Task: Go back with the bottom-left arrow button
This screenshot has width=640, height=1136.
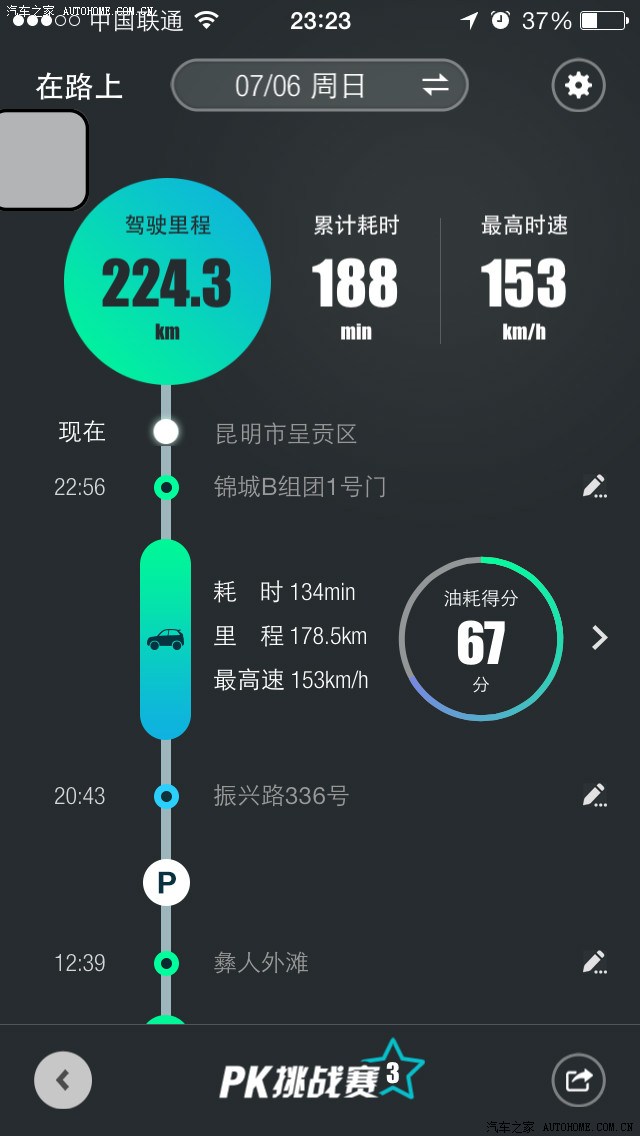Action: pos(63,1080)
